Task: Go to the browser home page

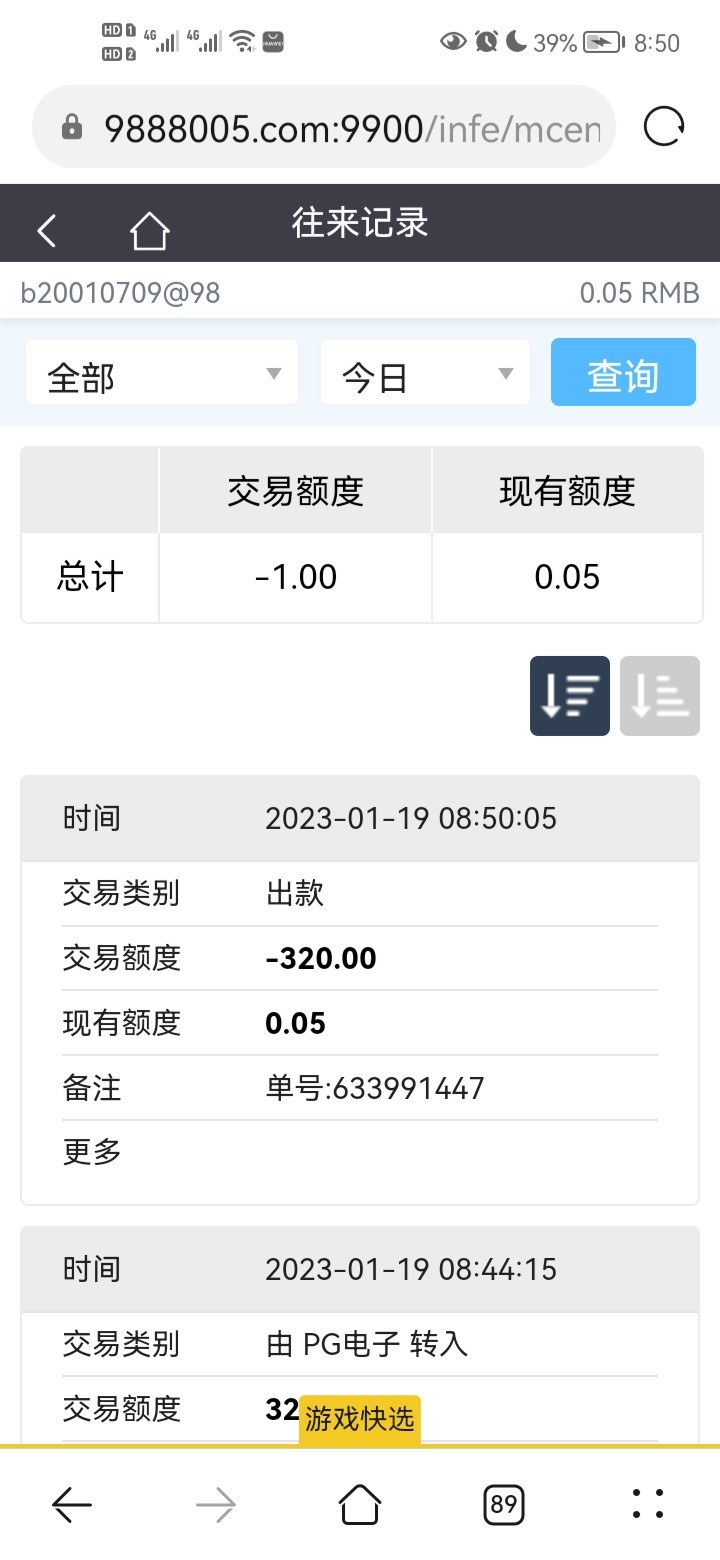Action: tap(360, 1503)
